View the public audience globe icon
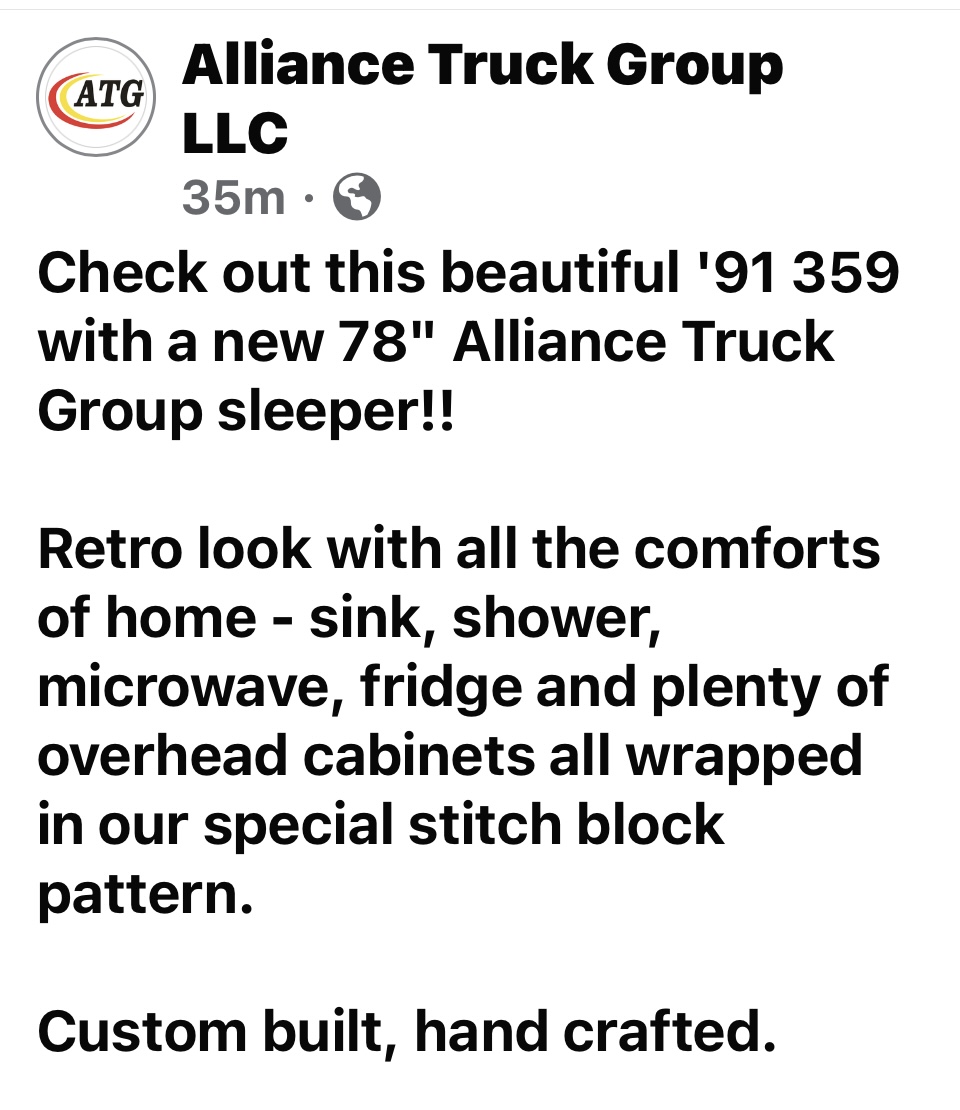The height and width of the screenshot is (1110, 960). 356,198
